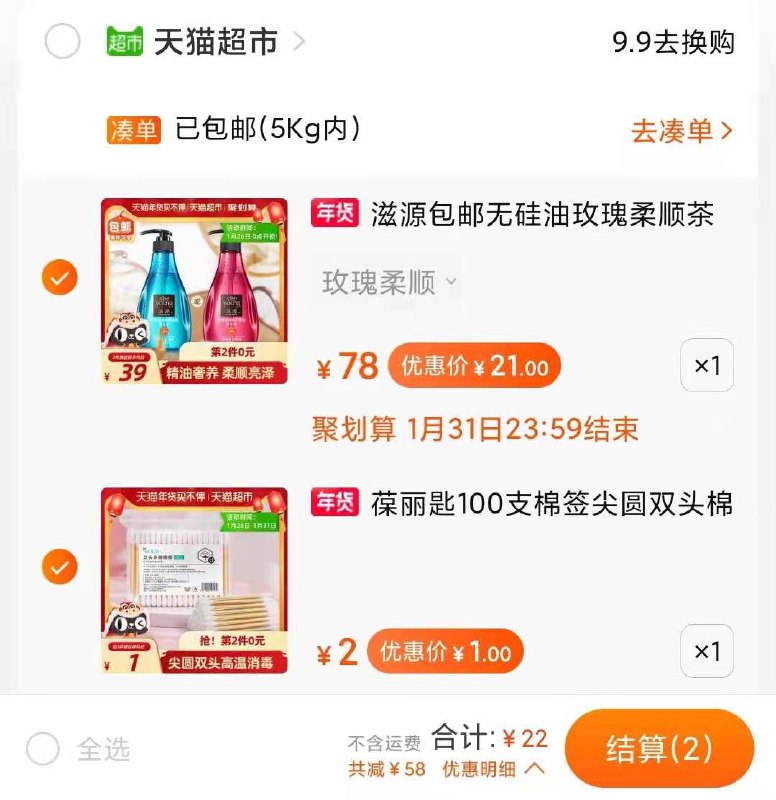Tap the 结算(2) checkout button
This screenshot has width=776, height=800.
tap(660, 748)
